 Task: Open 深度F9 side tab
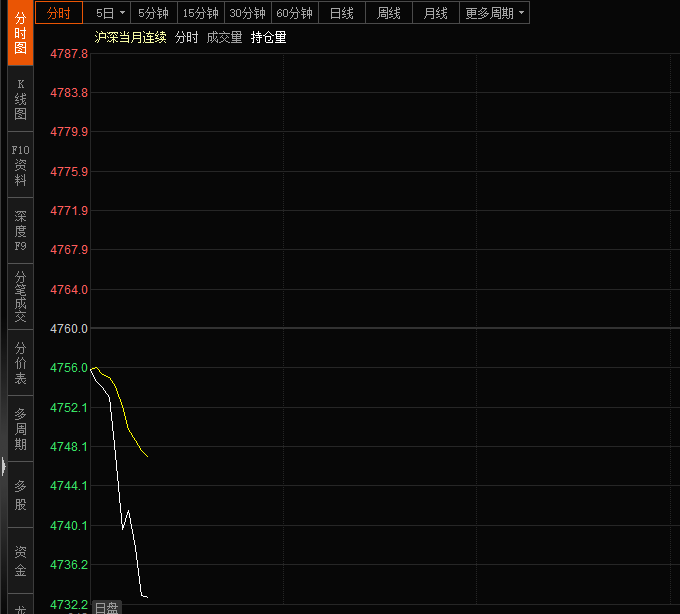pyautogui.click(x=20, y=231)
